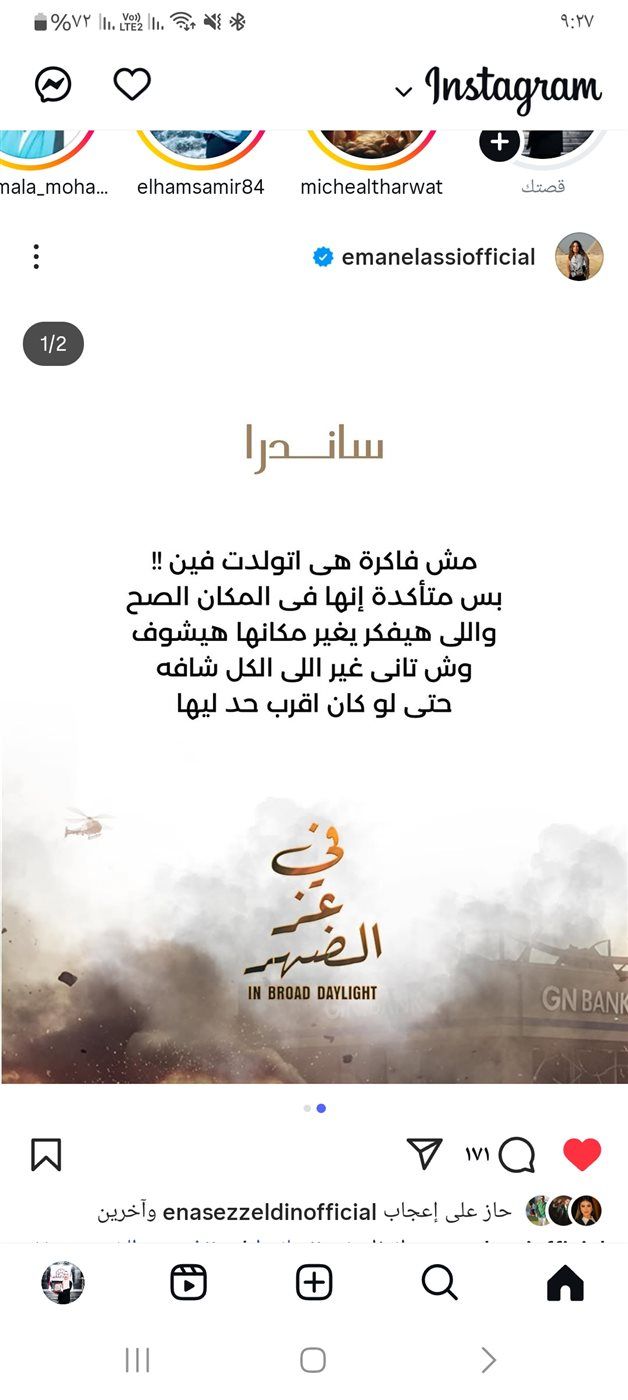Viewport: 628px width, 1400px height.
Task: Add your own story
Action: point(500,143)
